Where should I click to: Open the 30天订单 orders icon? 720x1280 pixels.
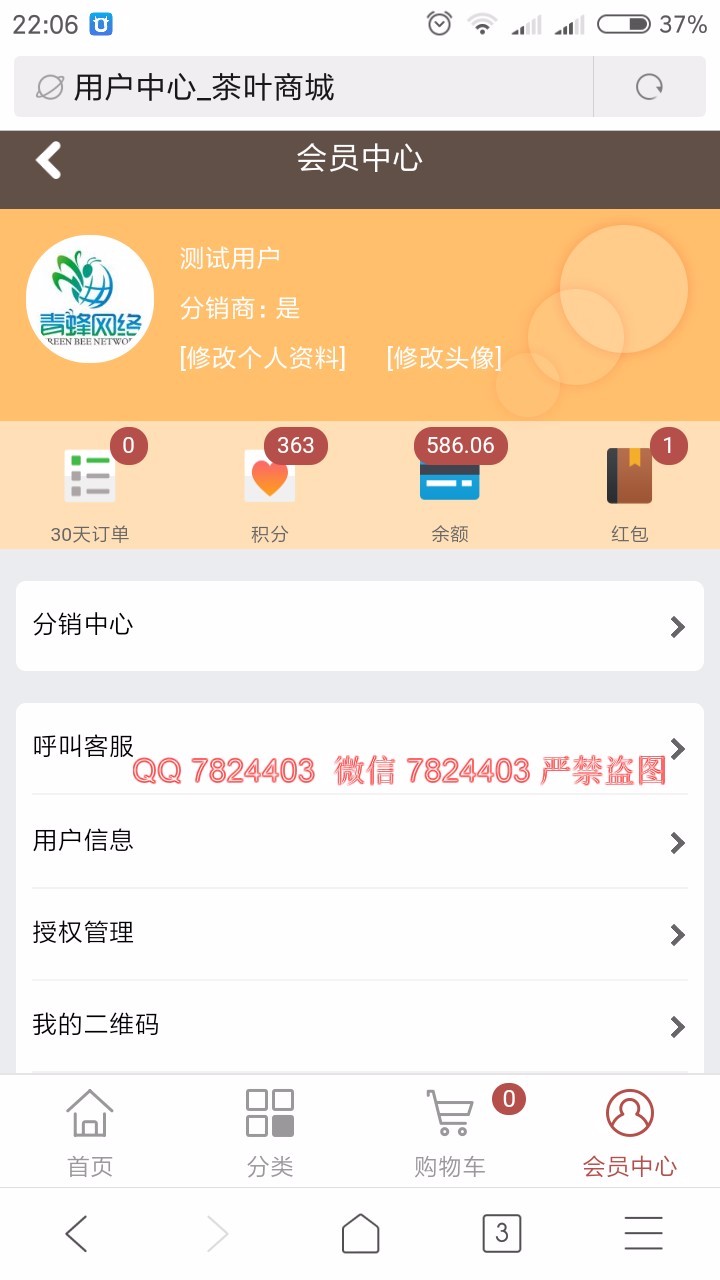(x=89, y=476)
